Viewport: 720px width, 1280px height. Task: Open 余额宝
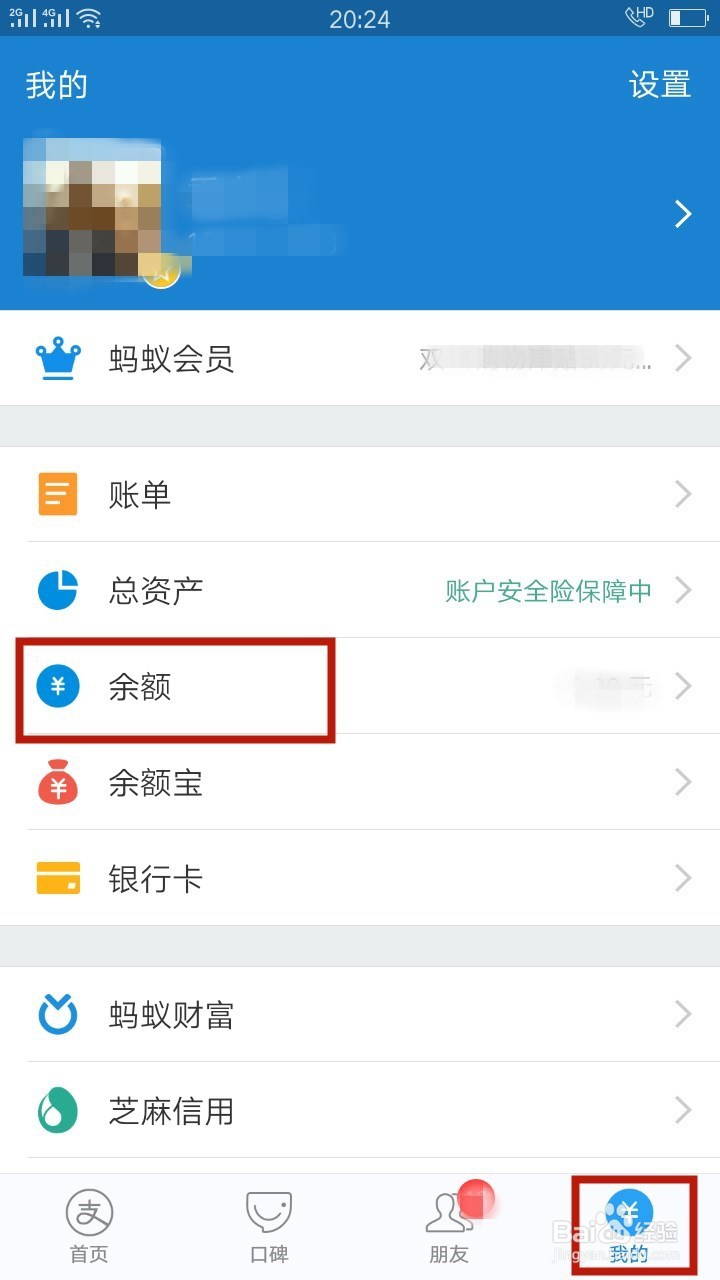click(x=360, y=782)
